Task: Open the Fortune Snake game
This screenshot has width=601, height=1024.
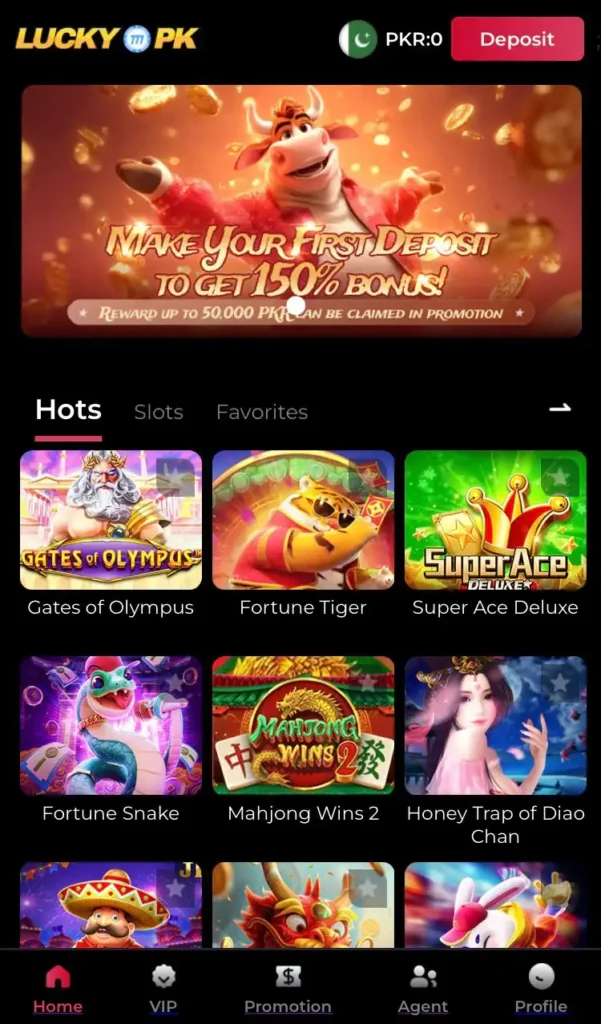Action: (110, 726)
